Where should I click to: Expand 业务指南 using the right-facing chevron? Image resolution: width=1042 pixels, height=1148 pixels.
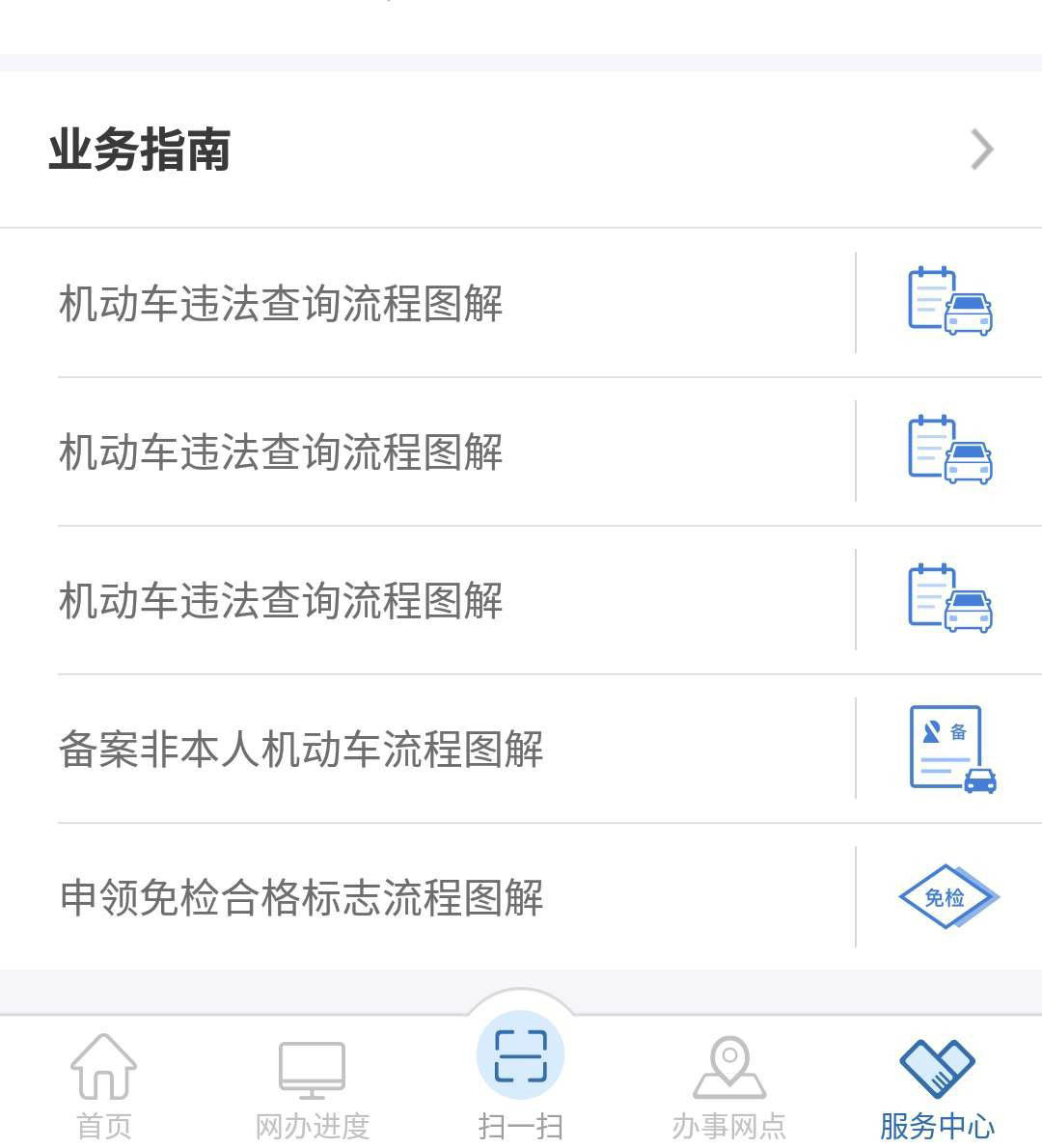982,149
